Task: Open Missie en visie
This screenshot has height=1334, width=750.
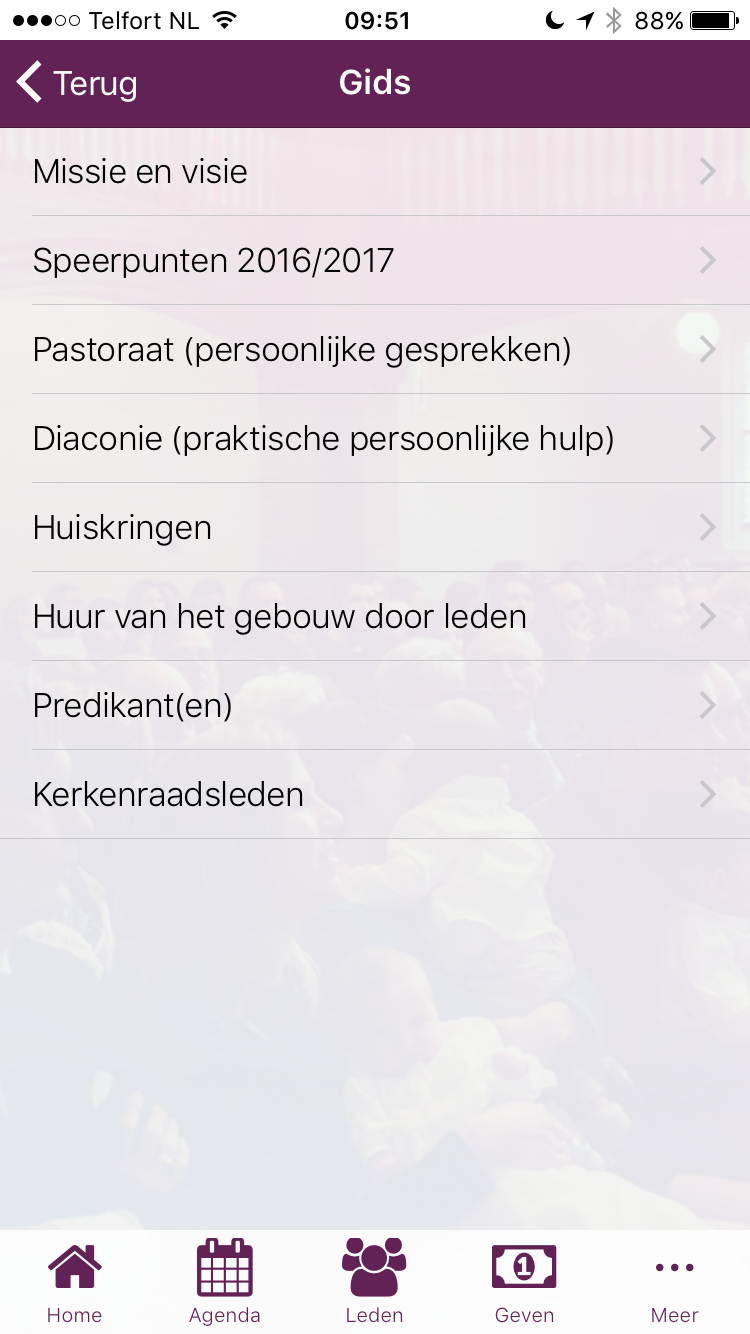Action: 375,172
